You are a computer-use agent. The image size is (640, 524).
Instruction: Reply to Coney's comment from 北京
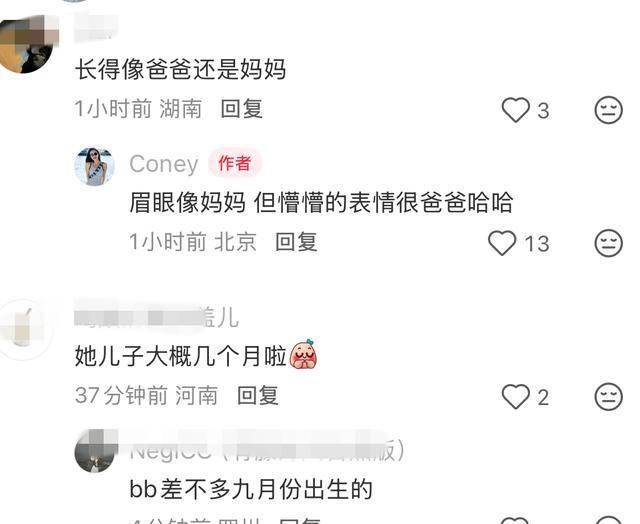tap(296, 241)
